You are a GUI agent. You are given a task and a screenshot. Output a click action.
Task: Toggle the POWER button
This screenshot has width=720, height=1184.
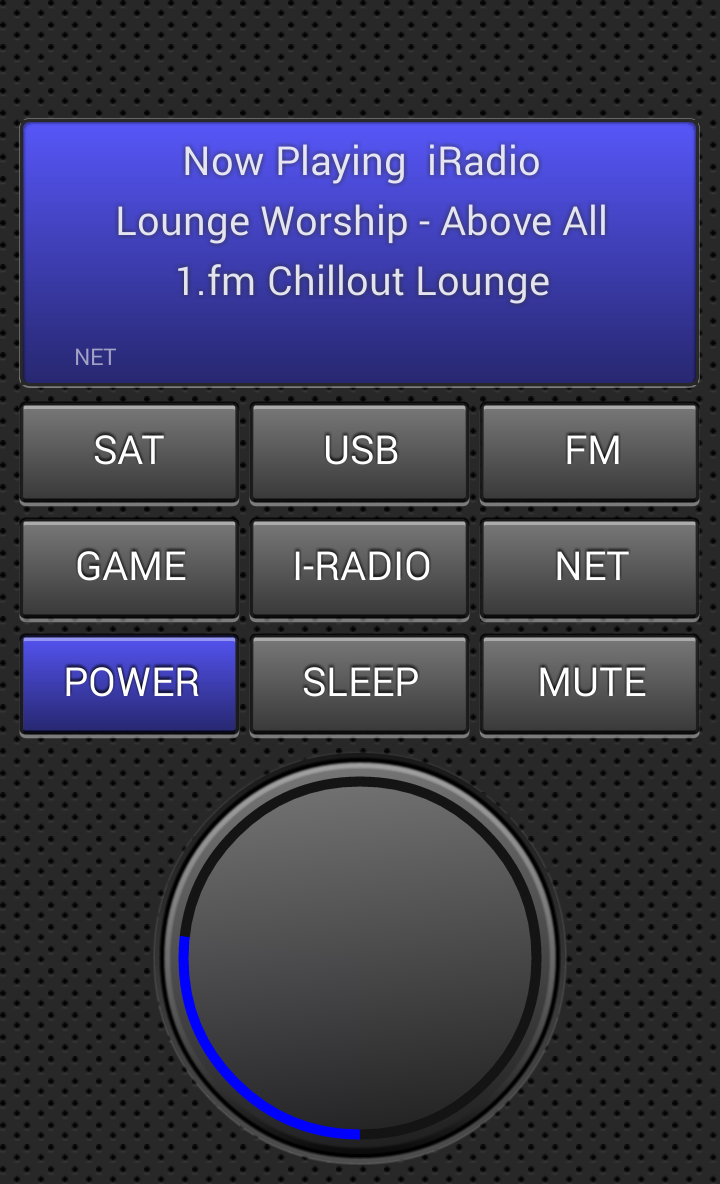(129, 684)
